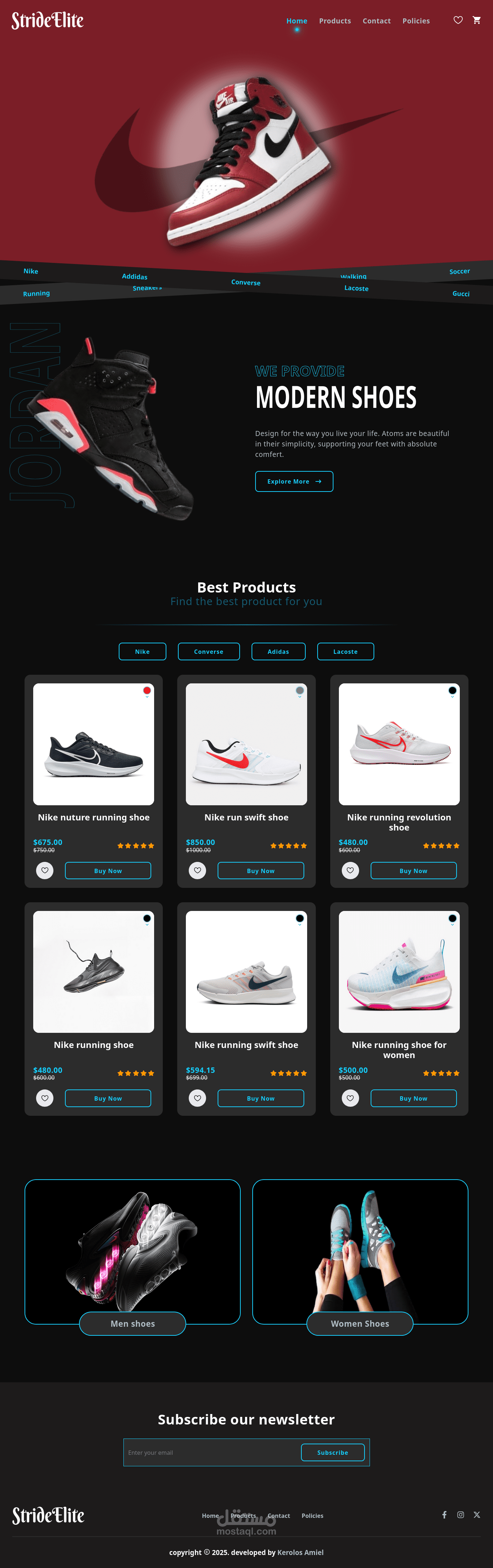Buy Now Nike running revolution shoe
The height and width of the screenshot is (1568, 493).
click(413, 871)
